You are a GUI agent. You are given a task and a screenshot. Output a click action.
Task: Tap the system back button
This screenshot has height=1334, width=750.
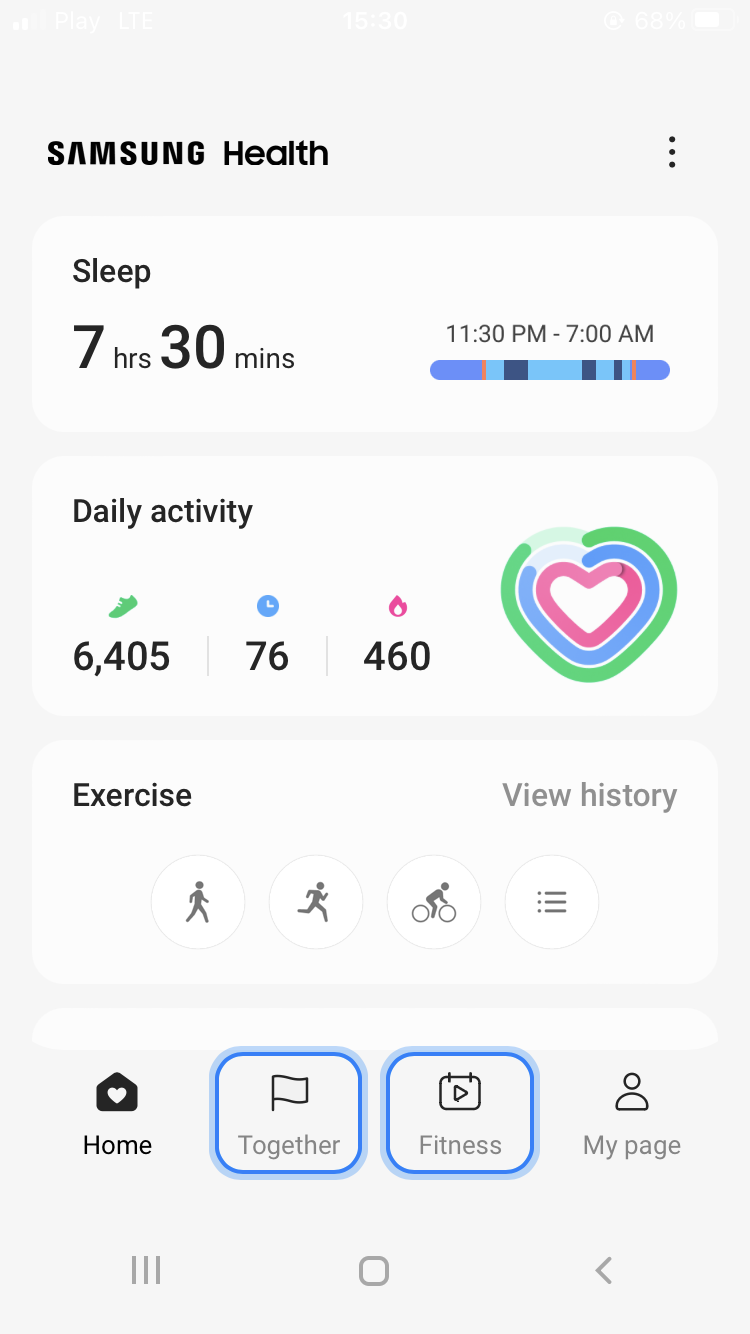[x=603, y=1271]
